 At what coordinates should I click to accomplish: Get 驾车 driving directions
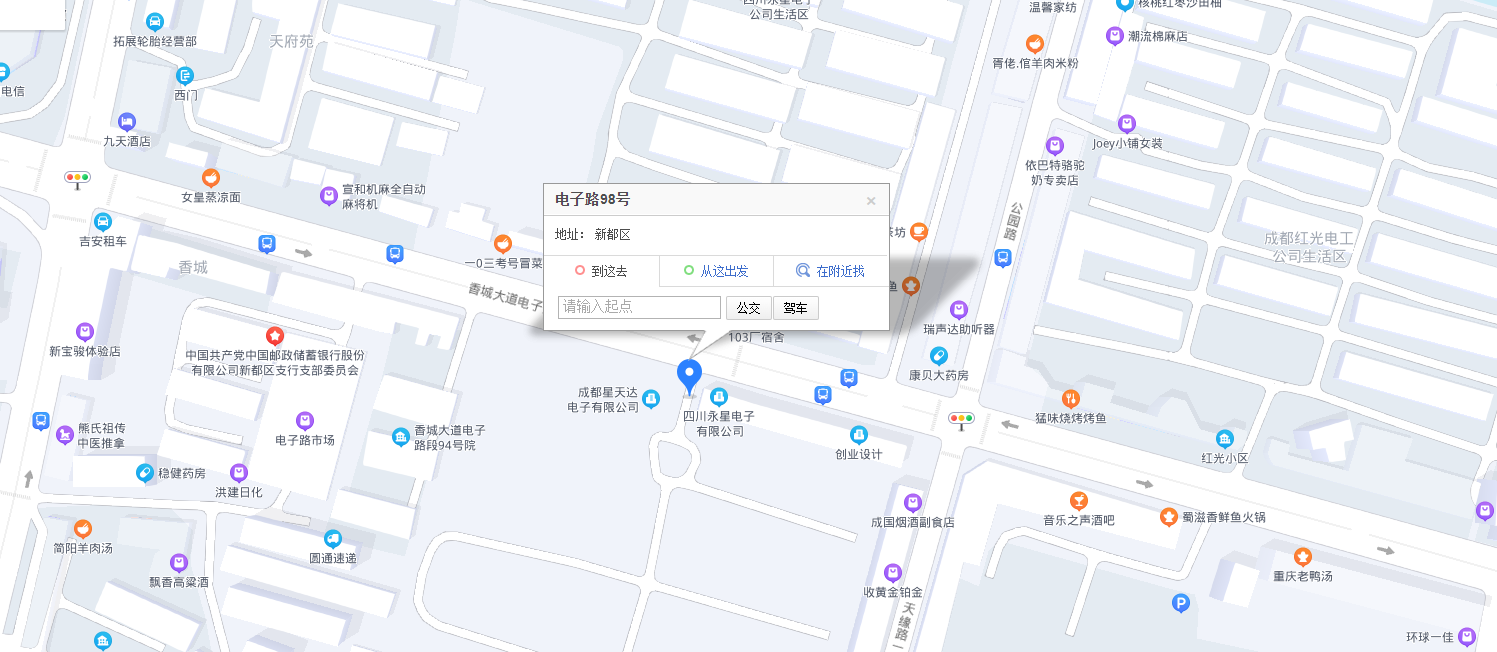pos(795,308)
